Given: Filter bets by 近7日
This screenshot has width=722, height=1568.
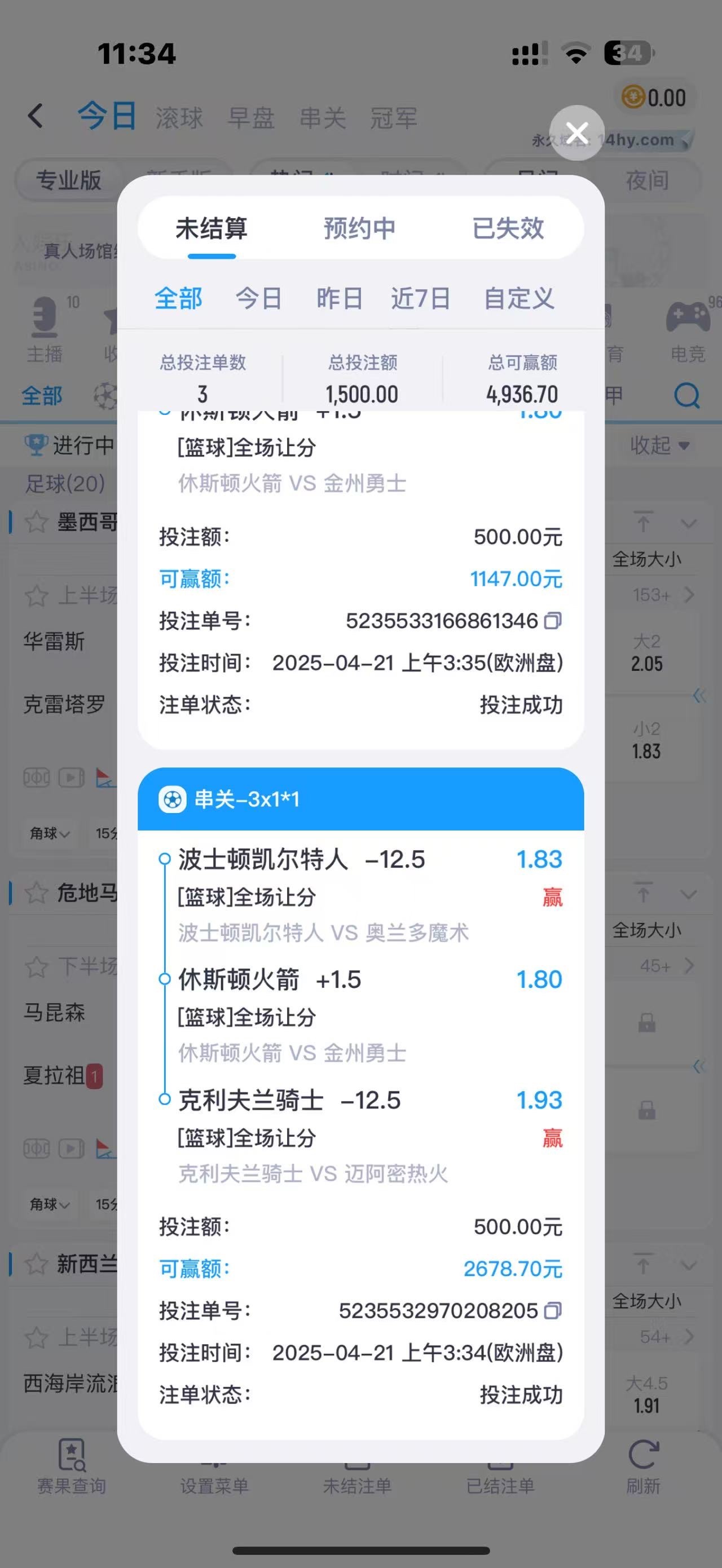Looking at the screenshot, I should click(420, 298).
